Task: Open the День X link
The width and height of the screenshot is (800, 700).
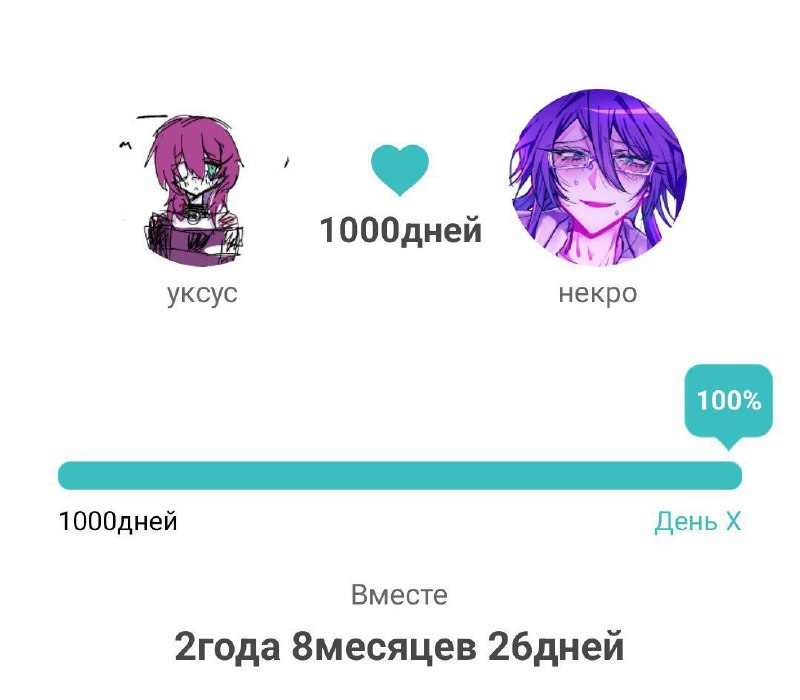Action: point(697,521)
